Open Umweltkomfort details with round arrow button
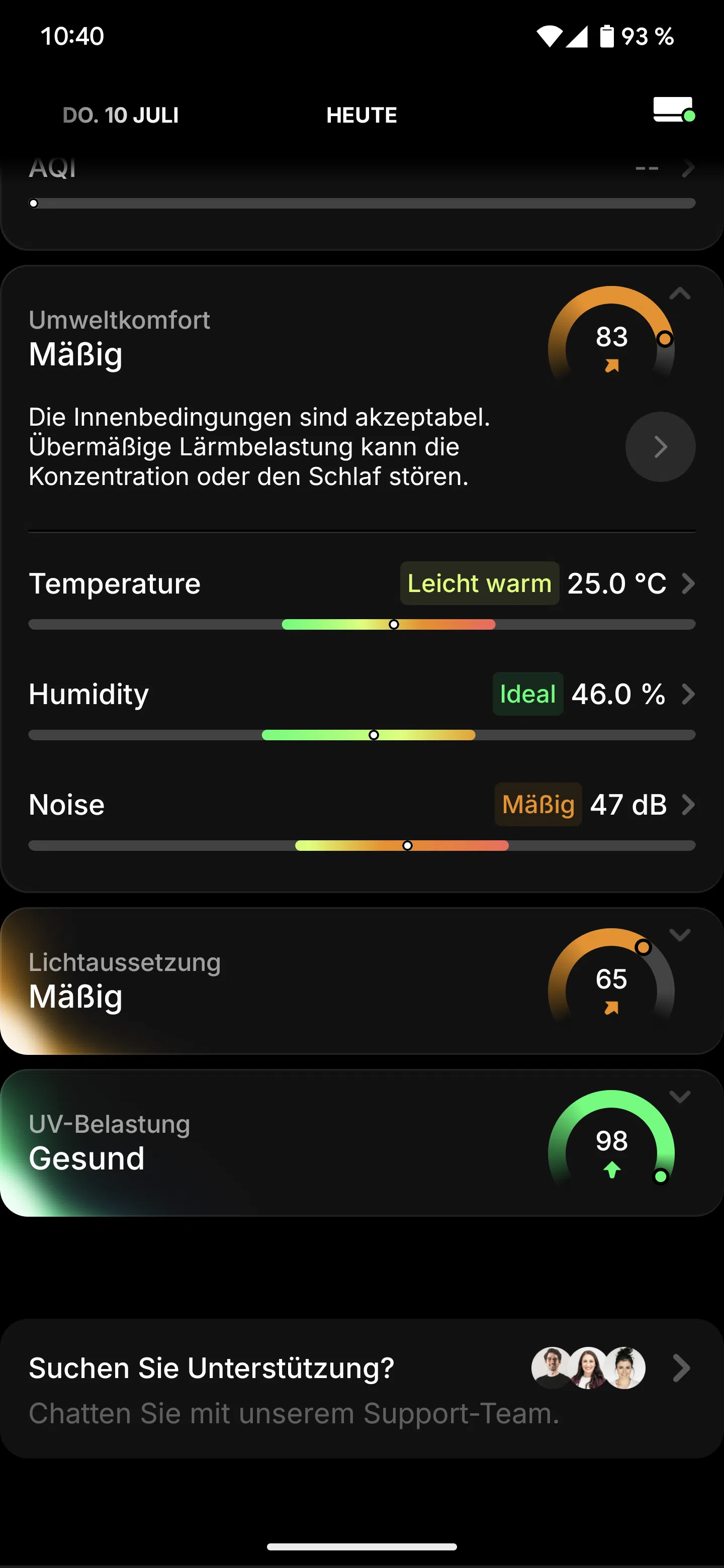Image resolution: width=724 pixels, height=1568 pixels. 660,447
